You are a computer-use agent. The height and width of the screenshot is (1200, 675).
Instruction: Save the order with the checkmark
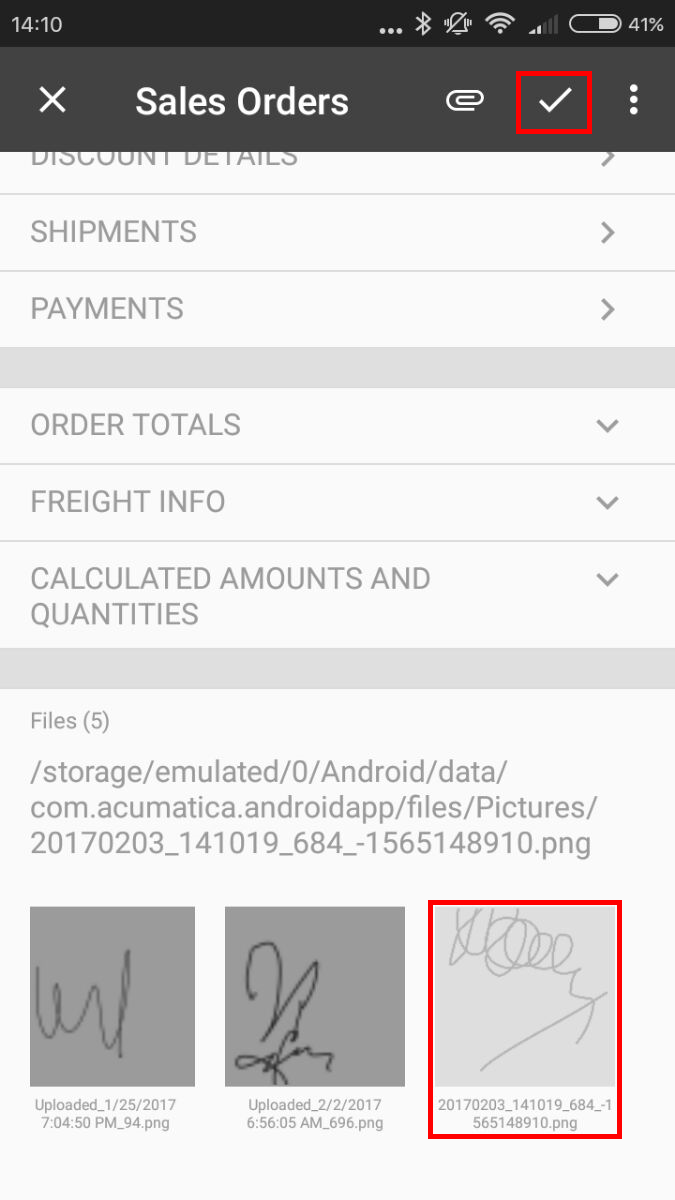click(554, 101)
